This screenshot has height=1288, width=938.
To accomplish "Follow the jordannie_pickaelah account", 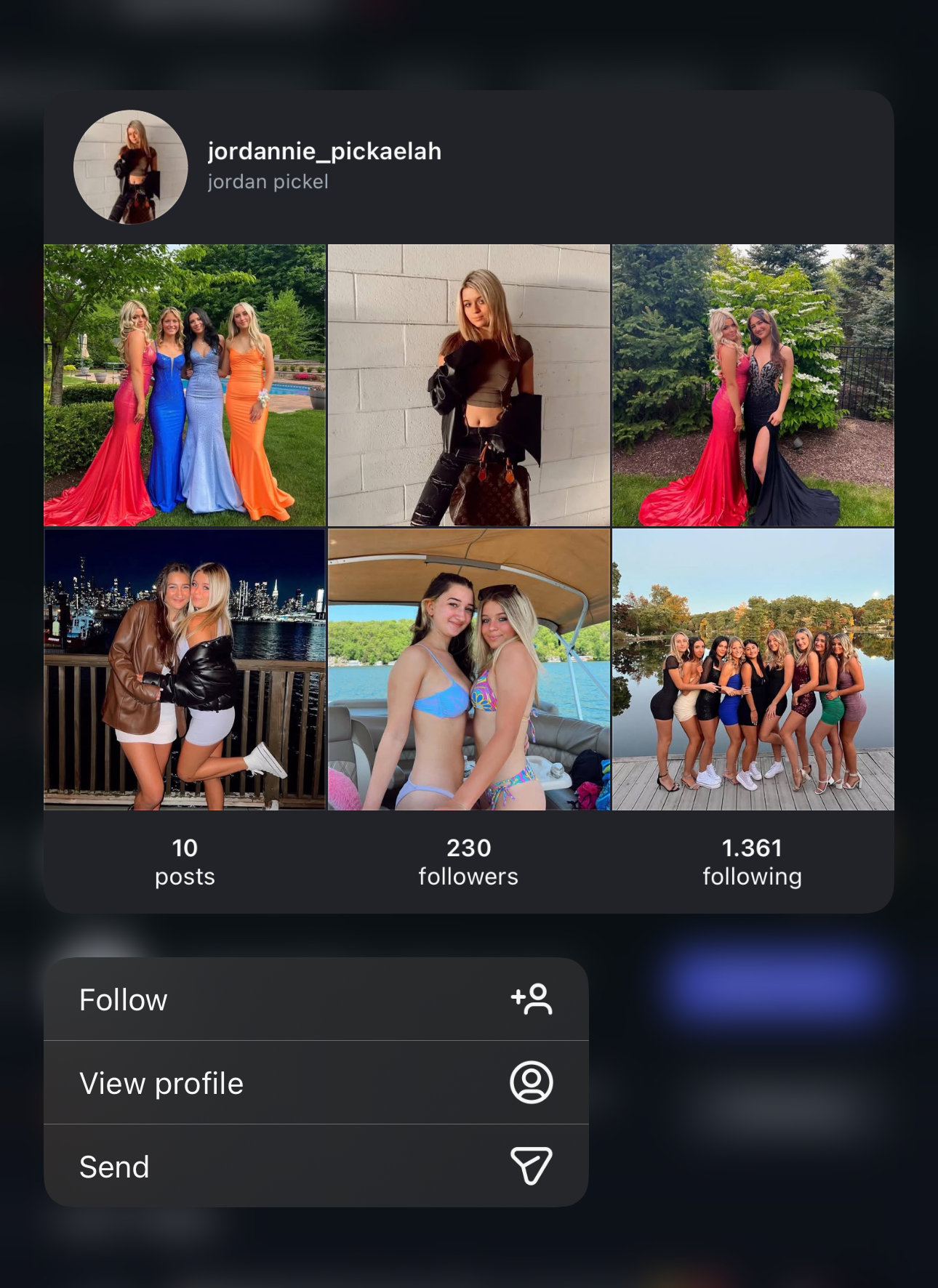I will coord(316,999).
